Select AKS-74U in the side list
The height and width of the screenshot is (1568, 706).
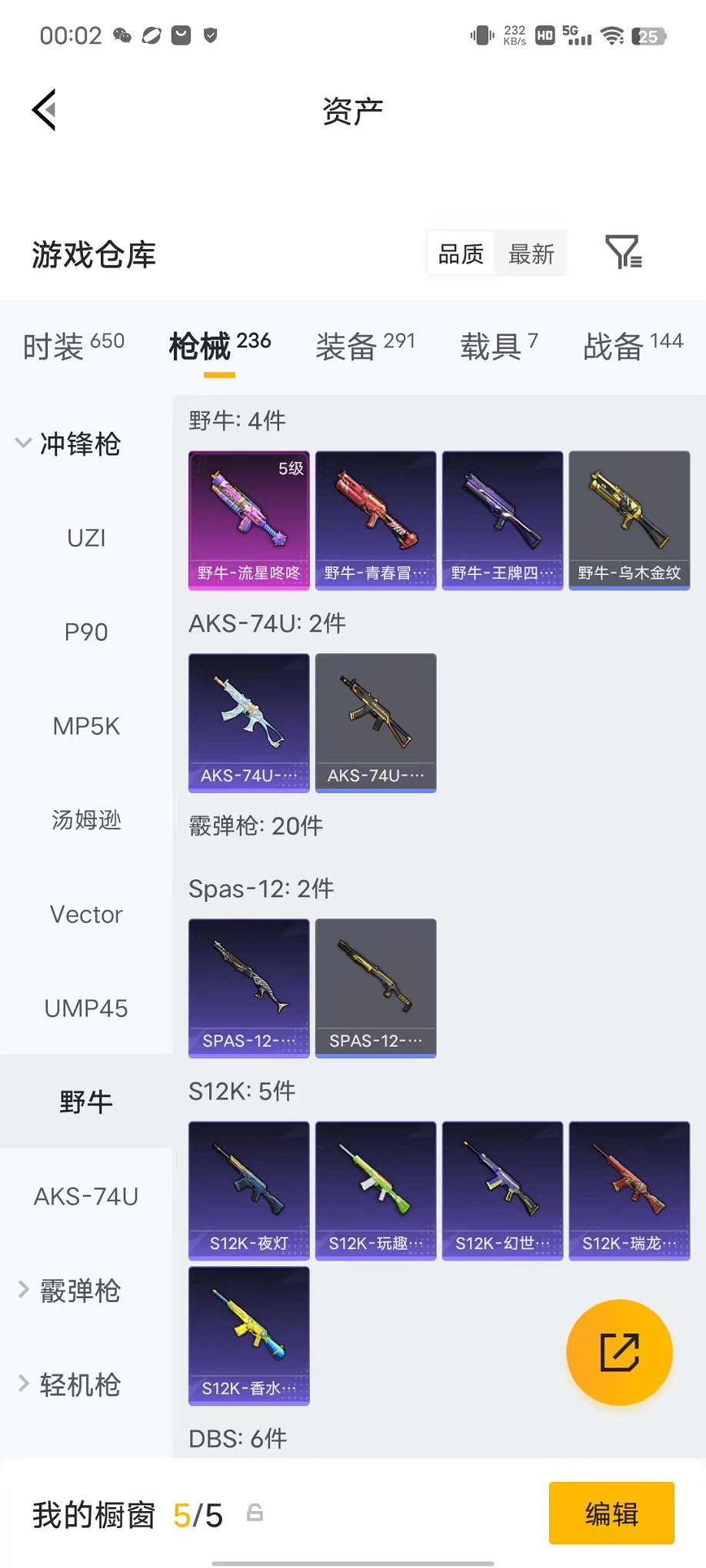(x=86, y=1196)
